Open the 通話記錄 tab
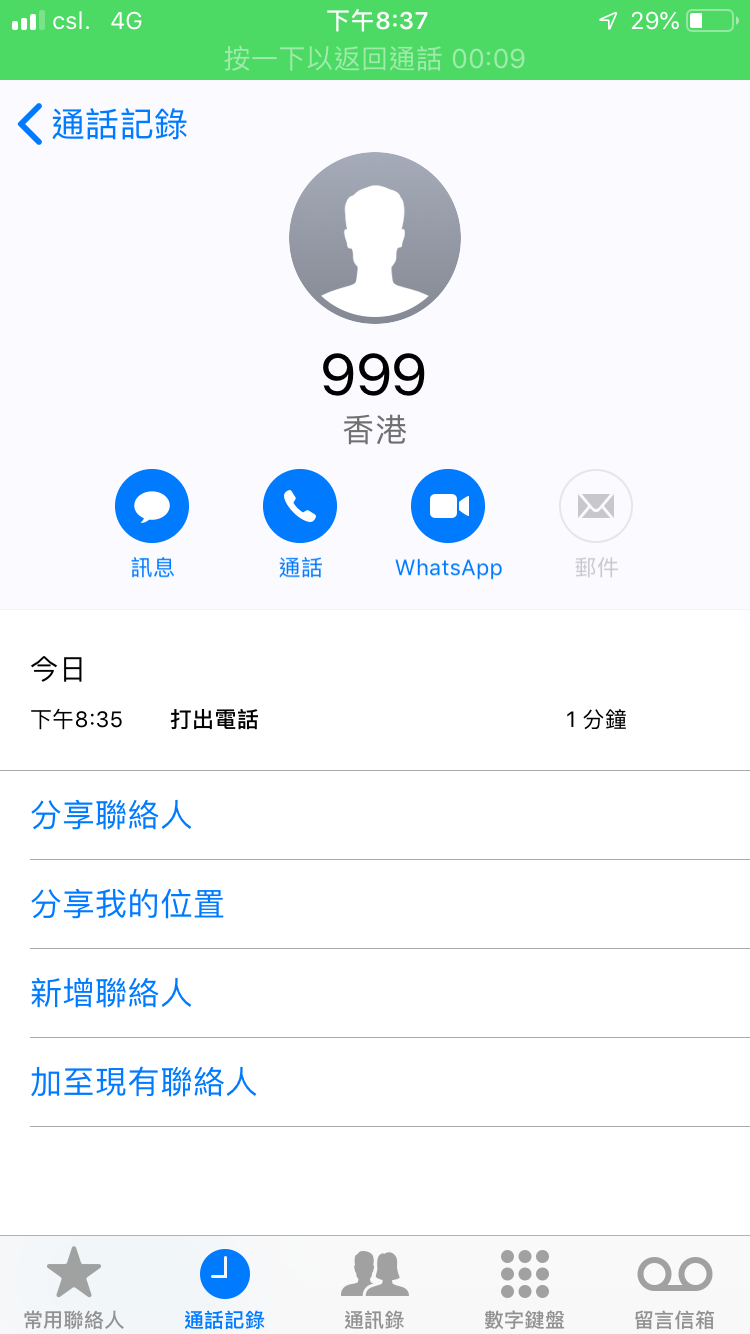This screenshot has height=1334, width=750. (x=225, y=1287)
